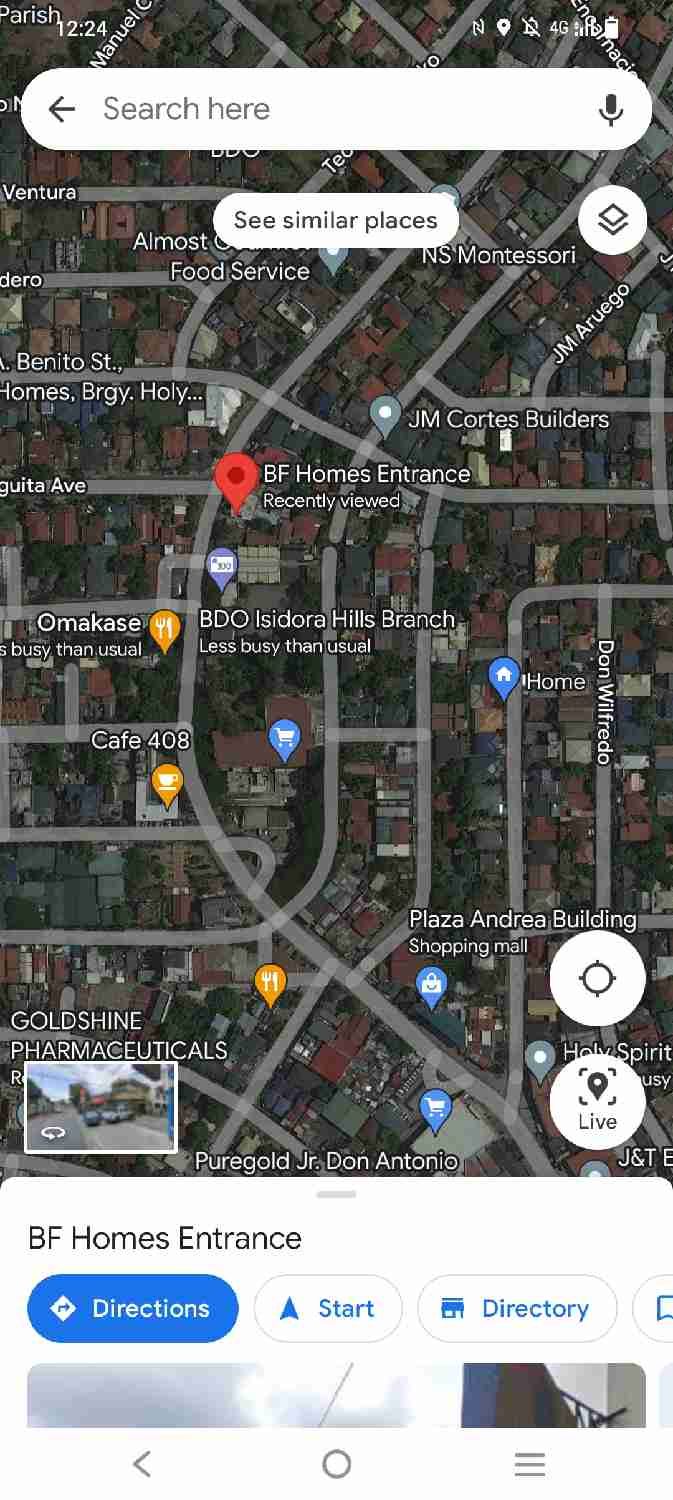
Task: Select the Plaza Andrea Building marker
Action: pyautogui.click(x=431, y=986)
